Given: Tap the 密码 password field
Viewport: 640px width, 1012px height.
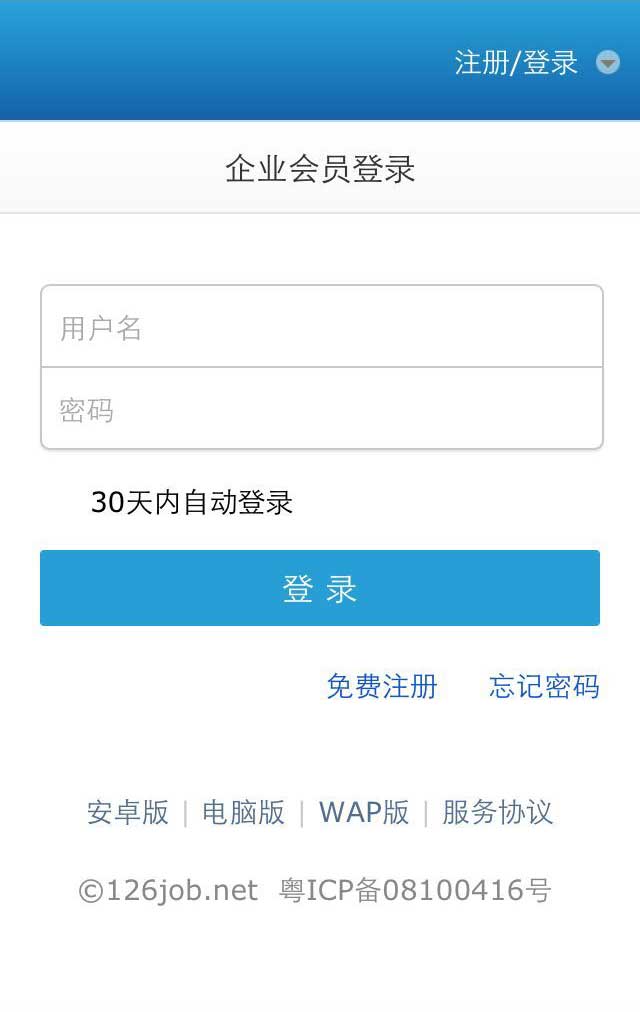Looking at the screenshot, I should click(x=321, y=409).
